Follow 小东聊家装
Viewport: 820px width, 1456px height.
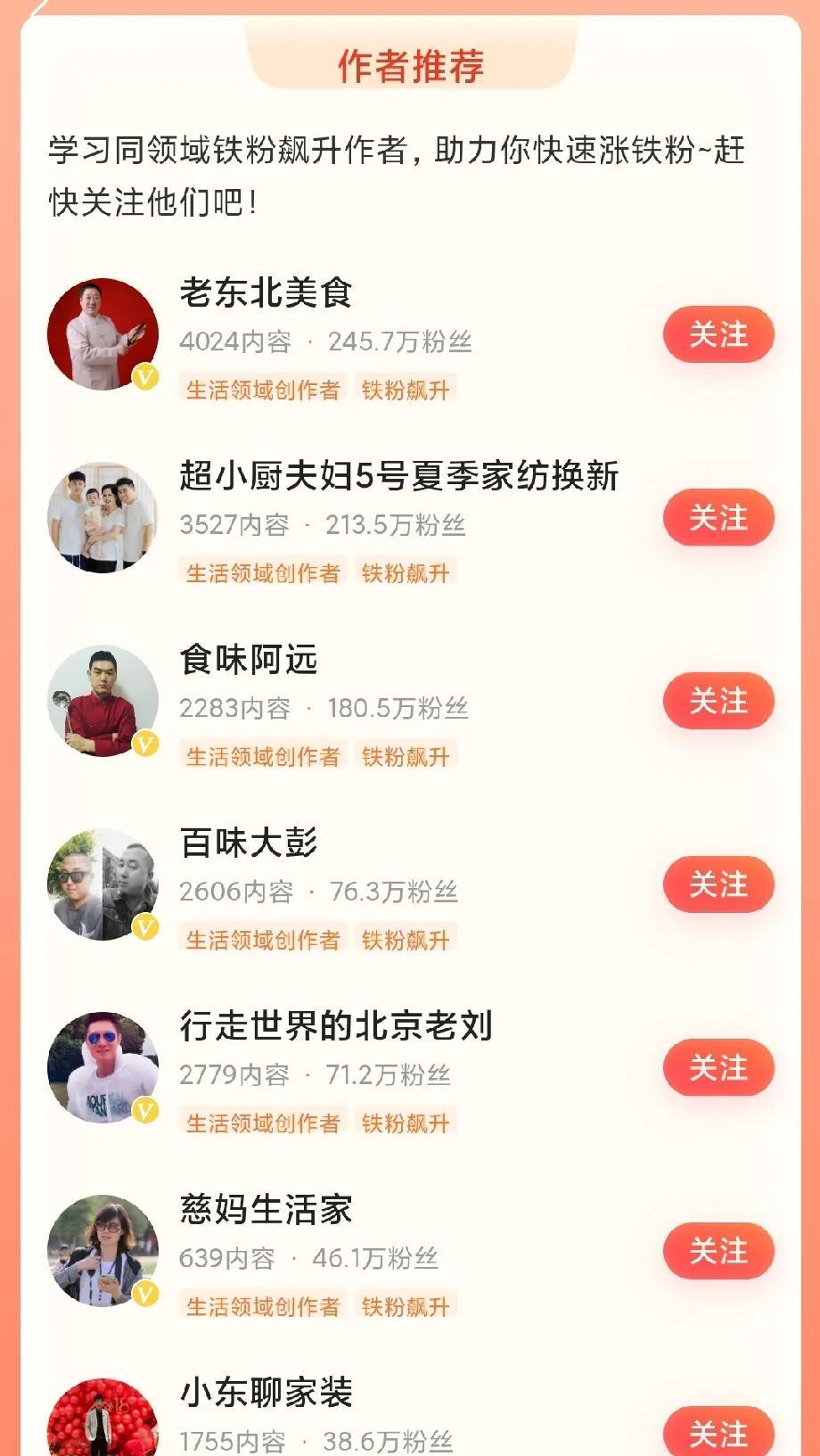(717, 1433)
